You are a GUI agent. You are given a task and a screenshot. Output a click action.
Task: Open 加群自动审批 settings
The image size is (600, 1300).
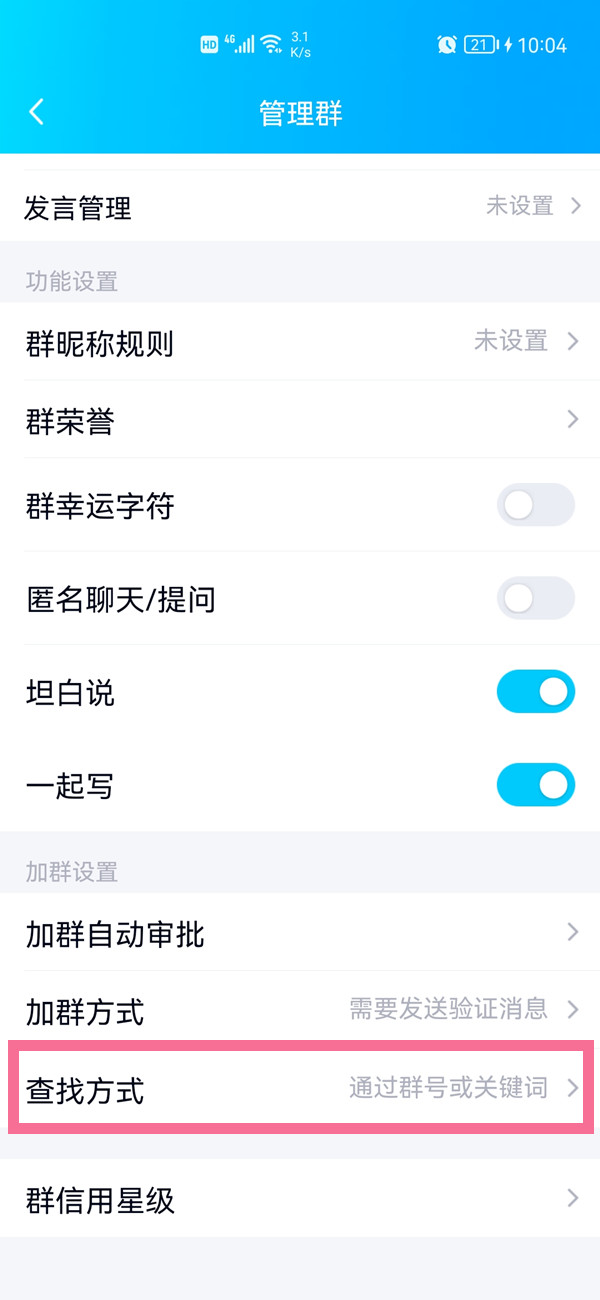click(x=300, y=934)
